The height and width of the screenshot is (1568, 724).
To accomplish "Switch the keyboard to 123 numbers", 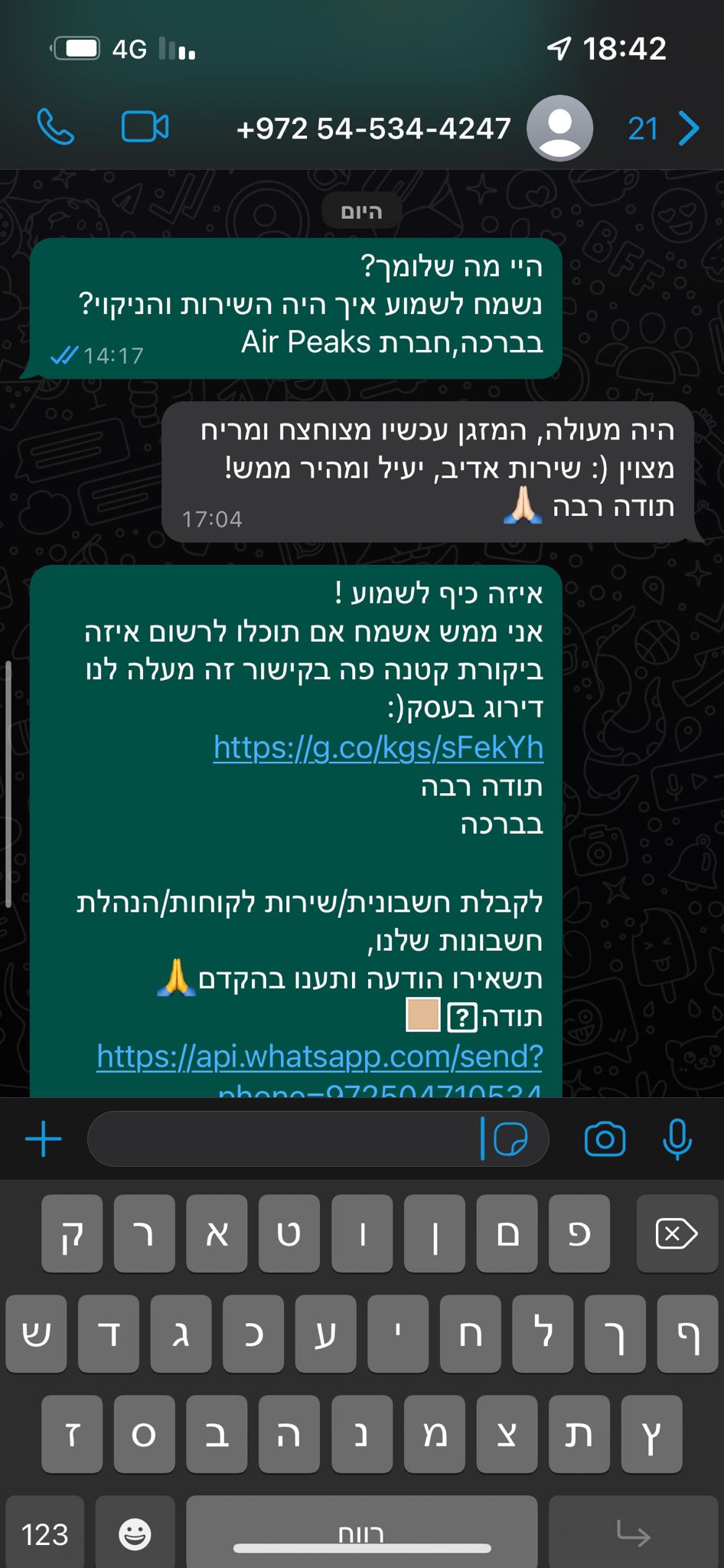I will click(45, 1534).
